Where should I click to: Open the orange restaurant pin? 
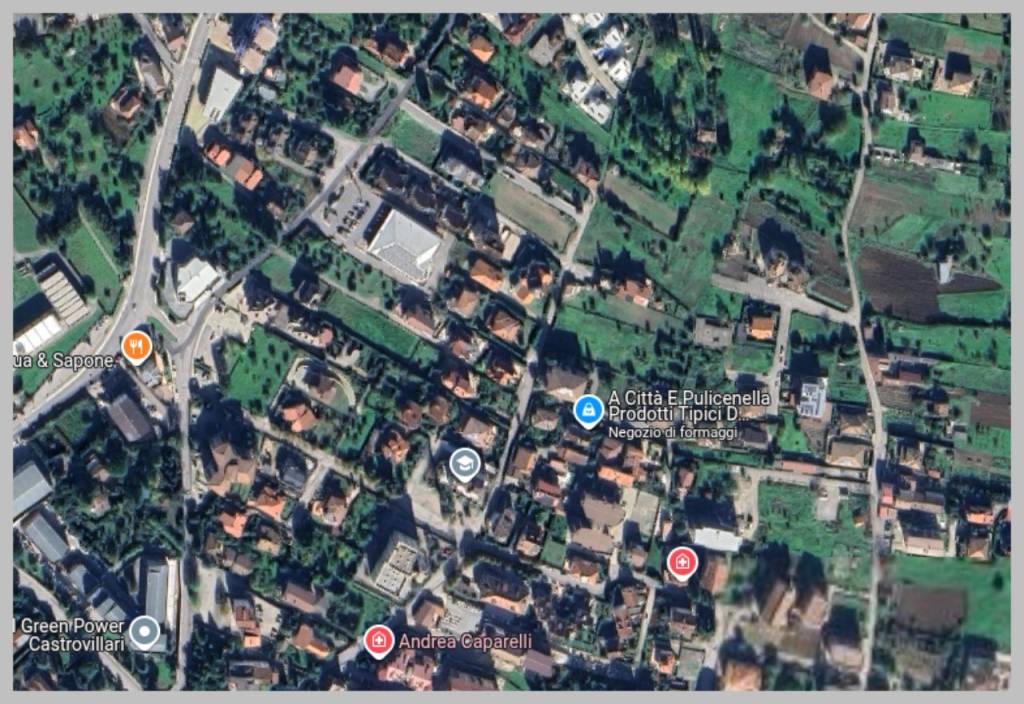point(136,347)
